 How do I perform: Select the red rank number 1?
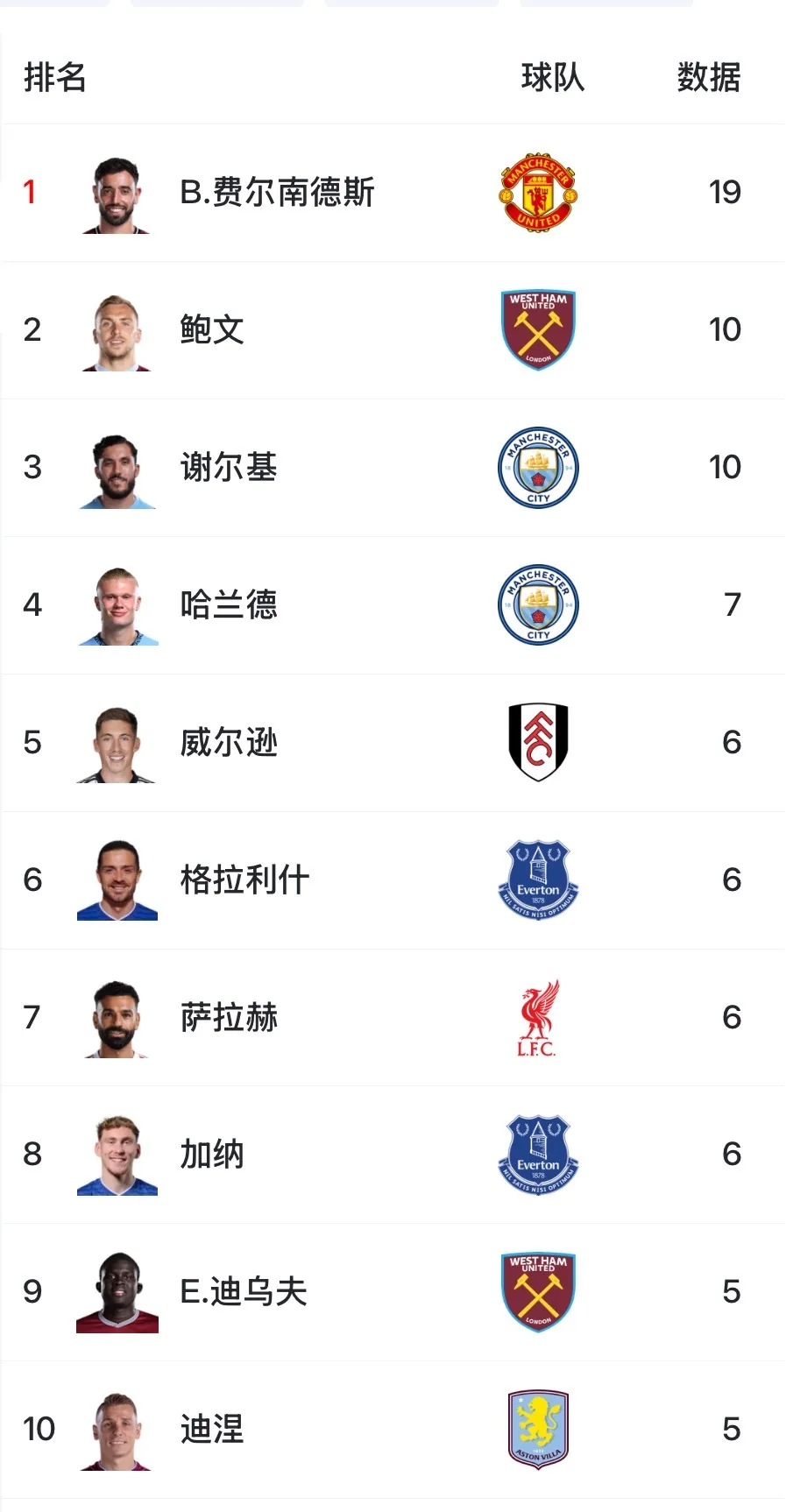[x=32, y=192]
